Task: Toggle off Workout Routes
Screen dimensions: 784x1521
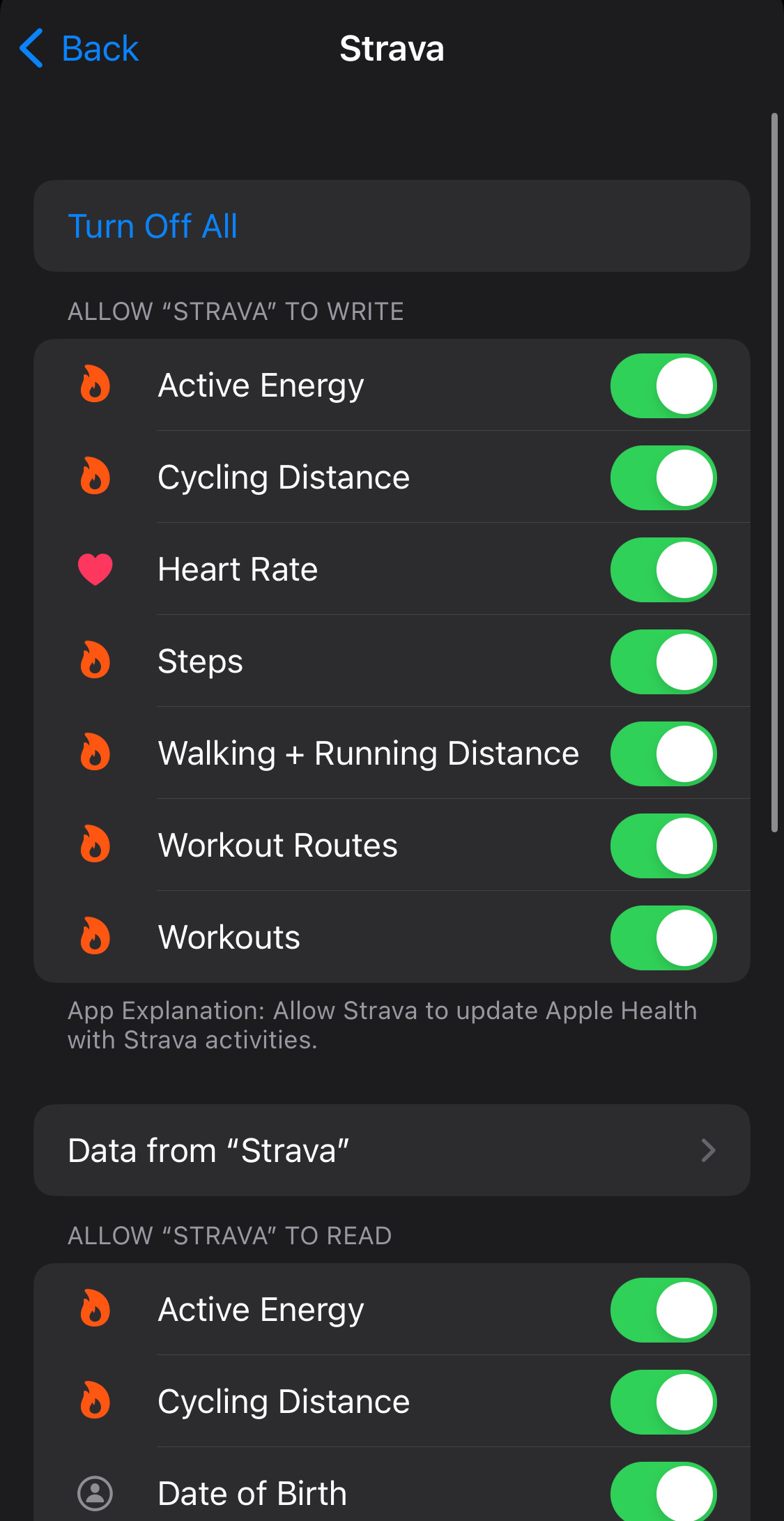Action: pos(663,845)
